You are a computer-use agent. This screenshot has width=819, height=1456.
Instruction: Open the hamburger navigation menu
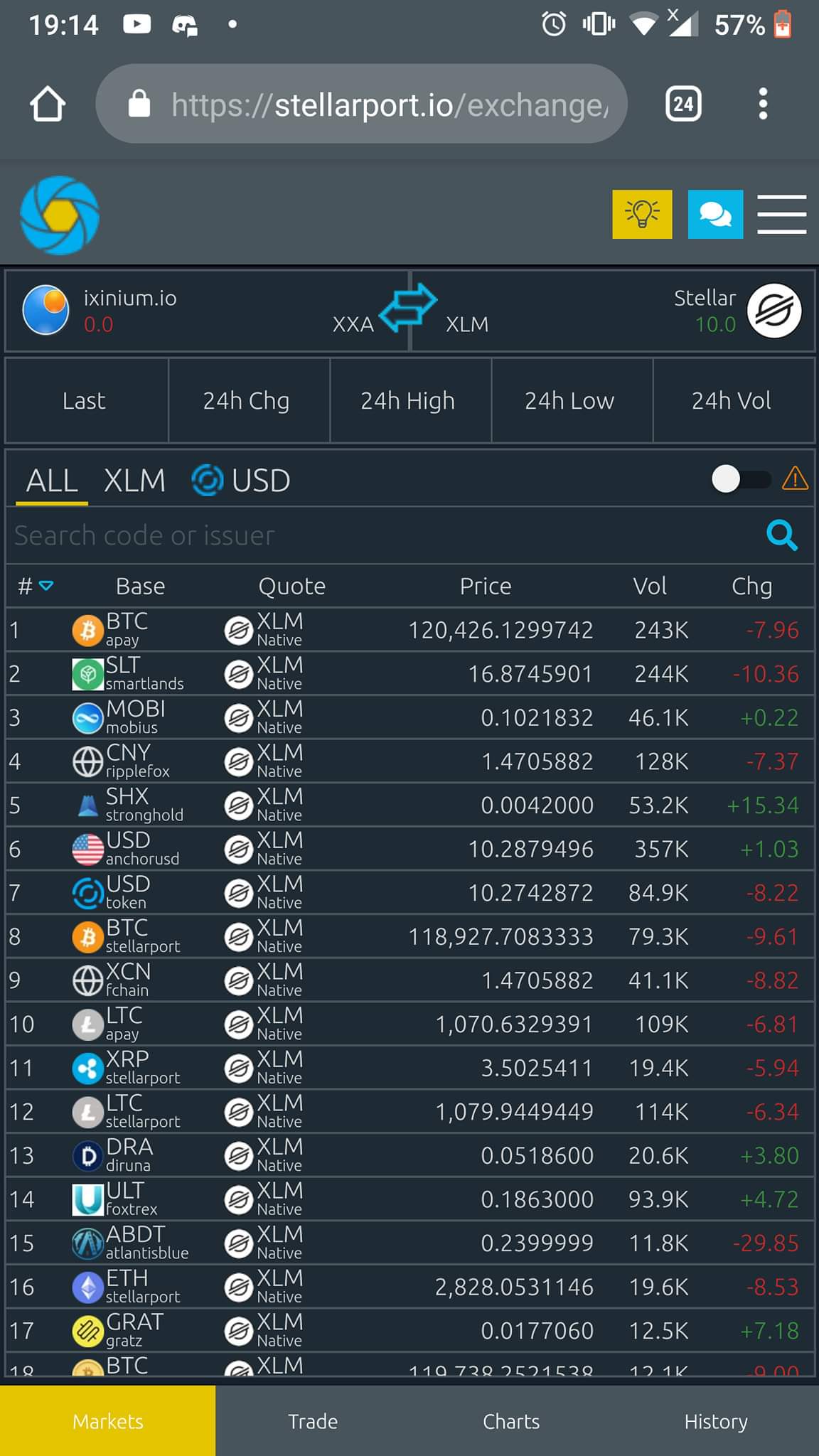pyautogui.click(x=781, y=214)
